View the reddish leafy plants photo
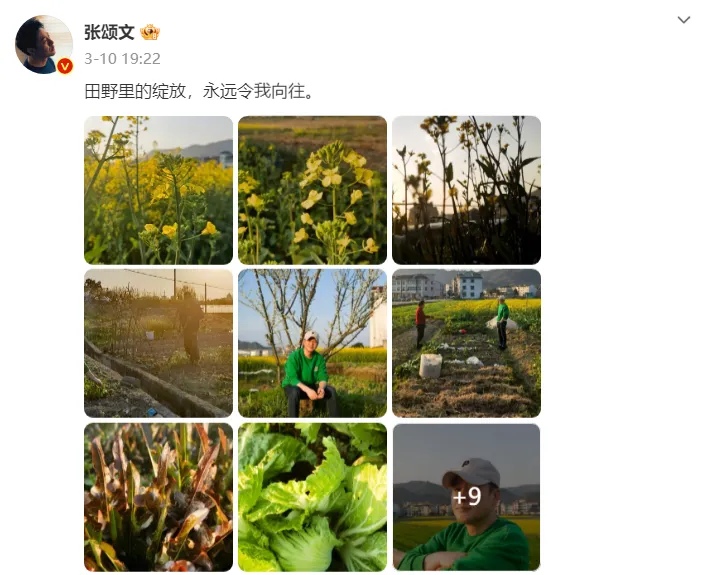This screenshot has height=575, width=706. pyautogui.click(x=158, y=497)
